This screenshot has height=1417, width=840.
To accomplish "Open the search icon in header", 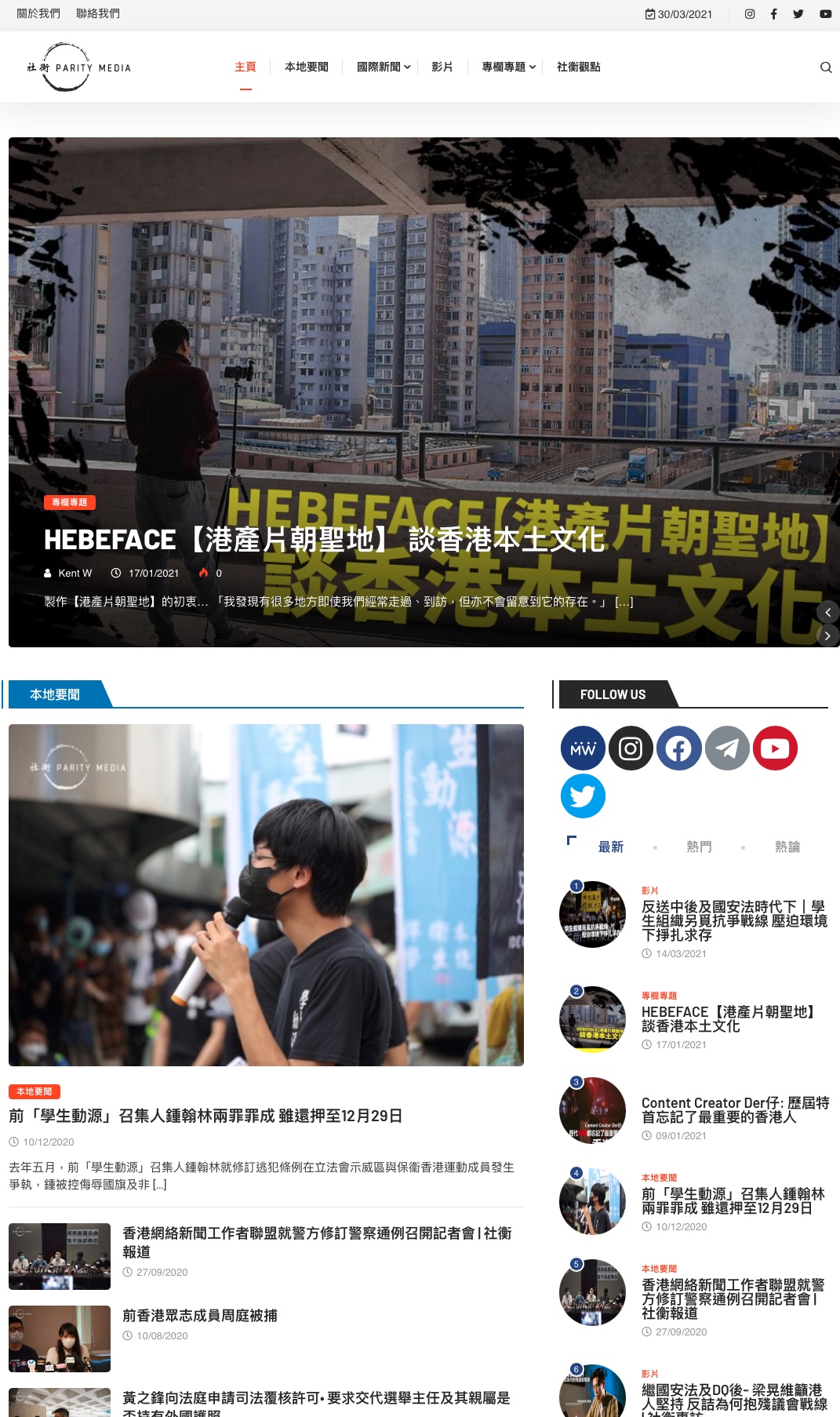I will pos(825,67).
